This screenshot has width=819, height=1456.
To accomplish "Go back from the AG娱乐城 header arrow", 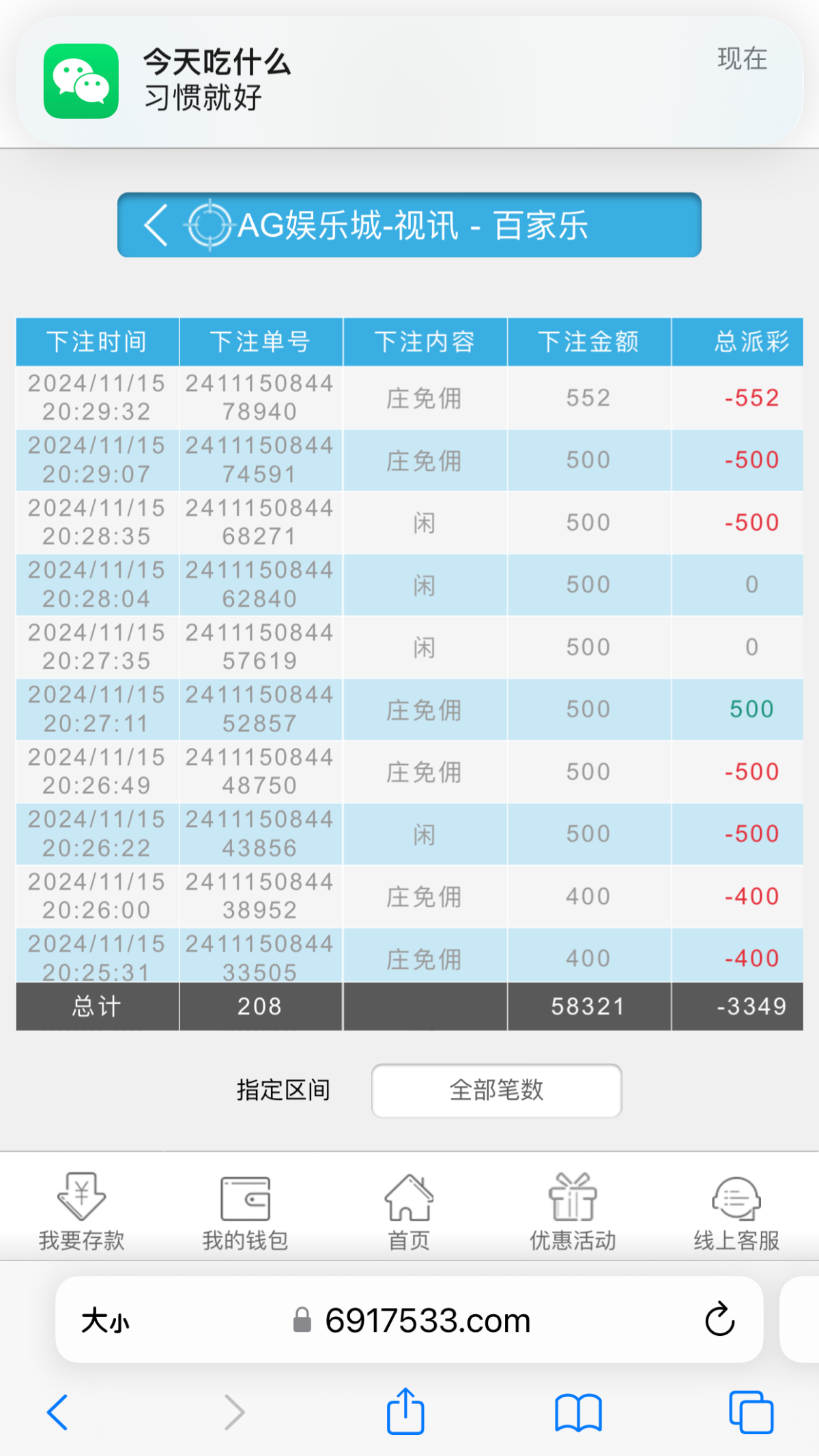I will pyautogui.click(x=156, y=224).
